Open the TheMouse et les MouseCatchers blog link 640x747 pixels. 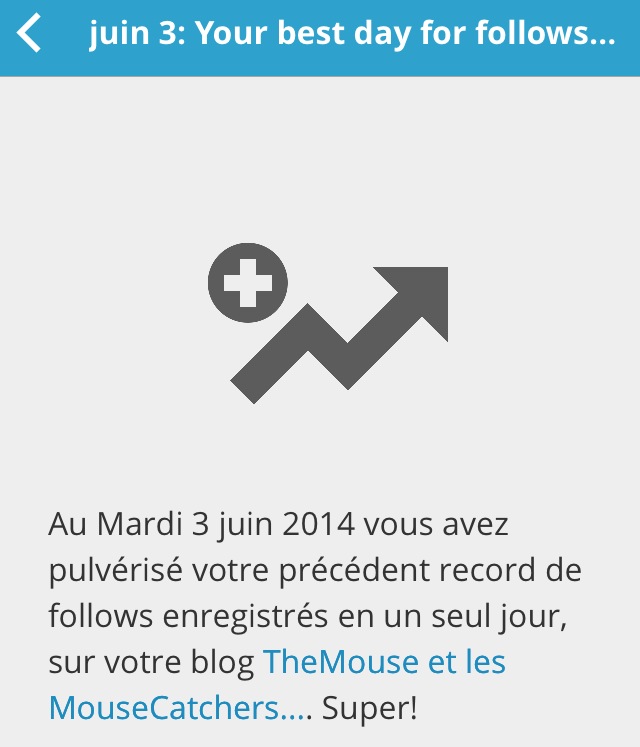point(384,662)
